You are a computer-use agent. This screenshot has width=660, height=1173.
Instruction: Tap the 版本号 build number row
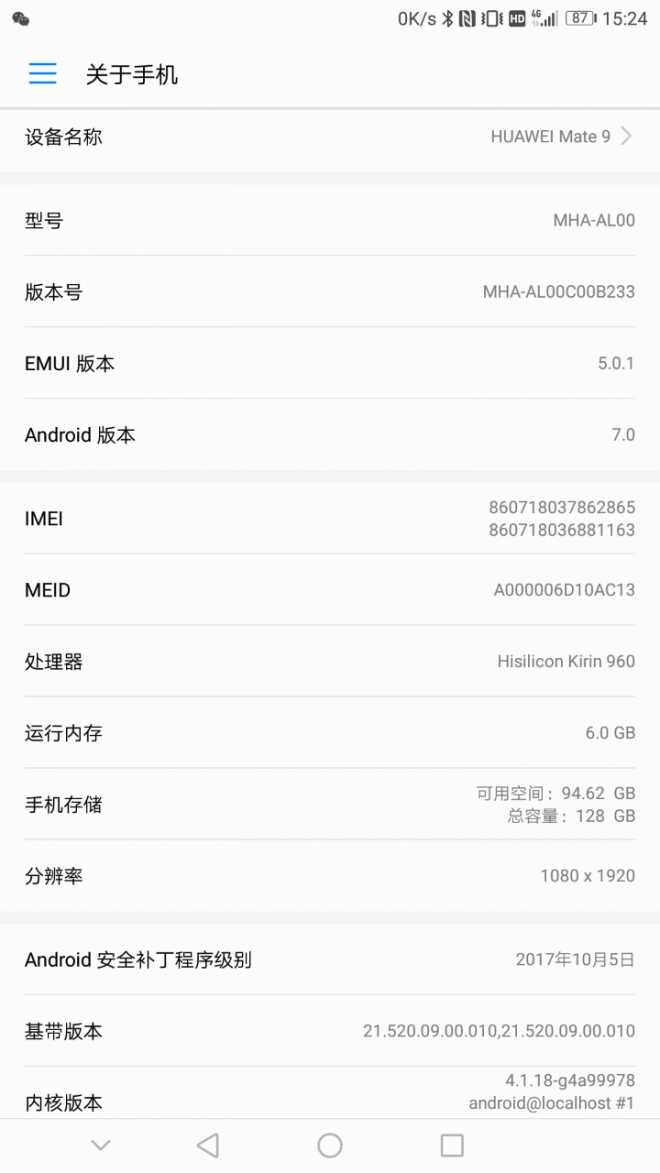tap(330, 292)
